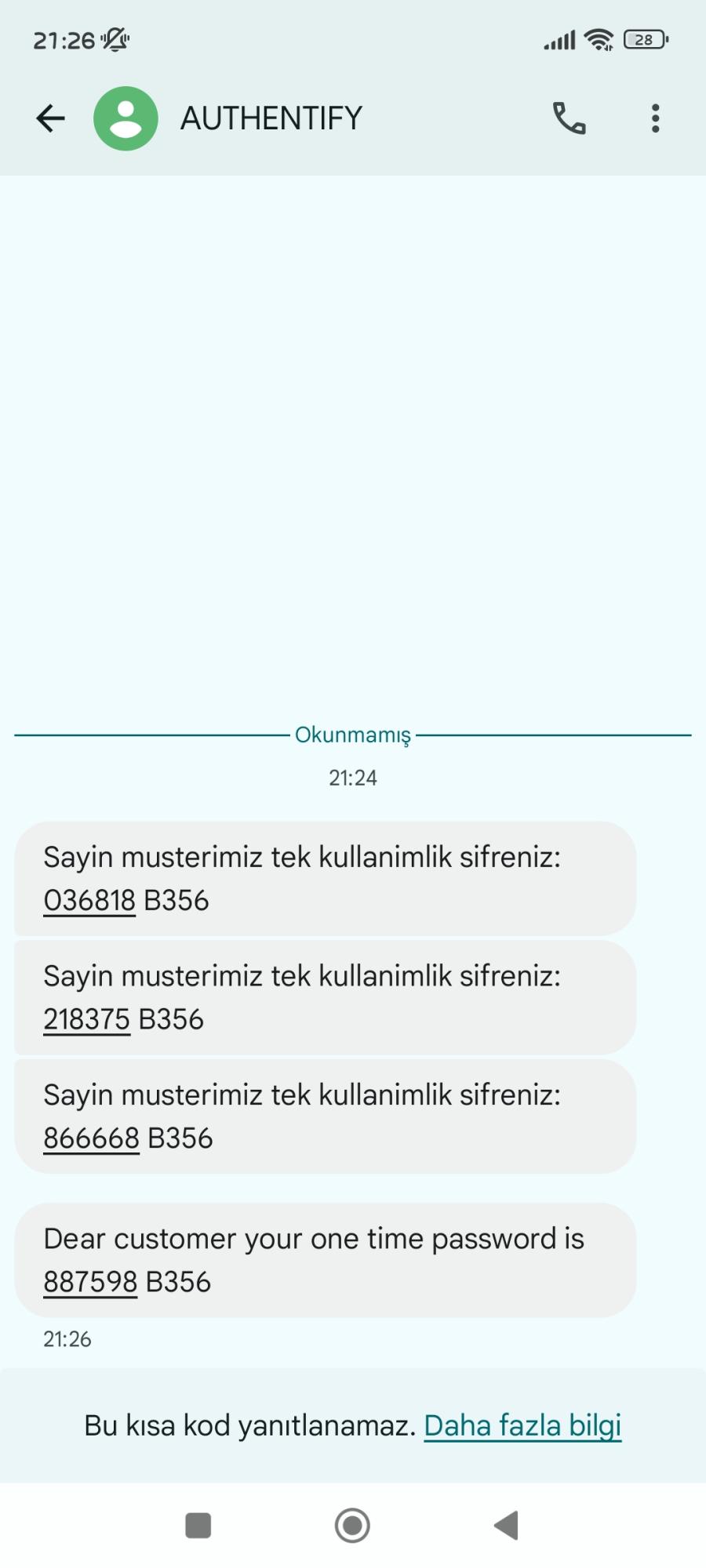Tap the underlined code 887598
This screenshot has width=706, height=1568.
tap(90, 1282)
